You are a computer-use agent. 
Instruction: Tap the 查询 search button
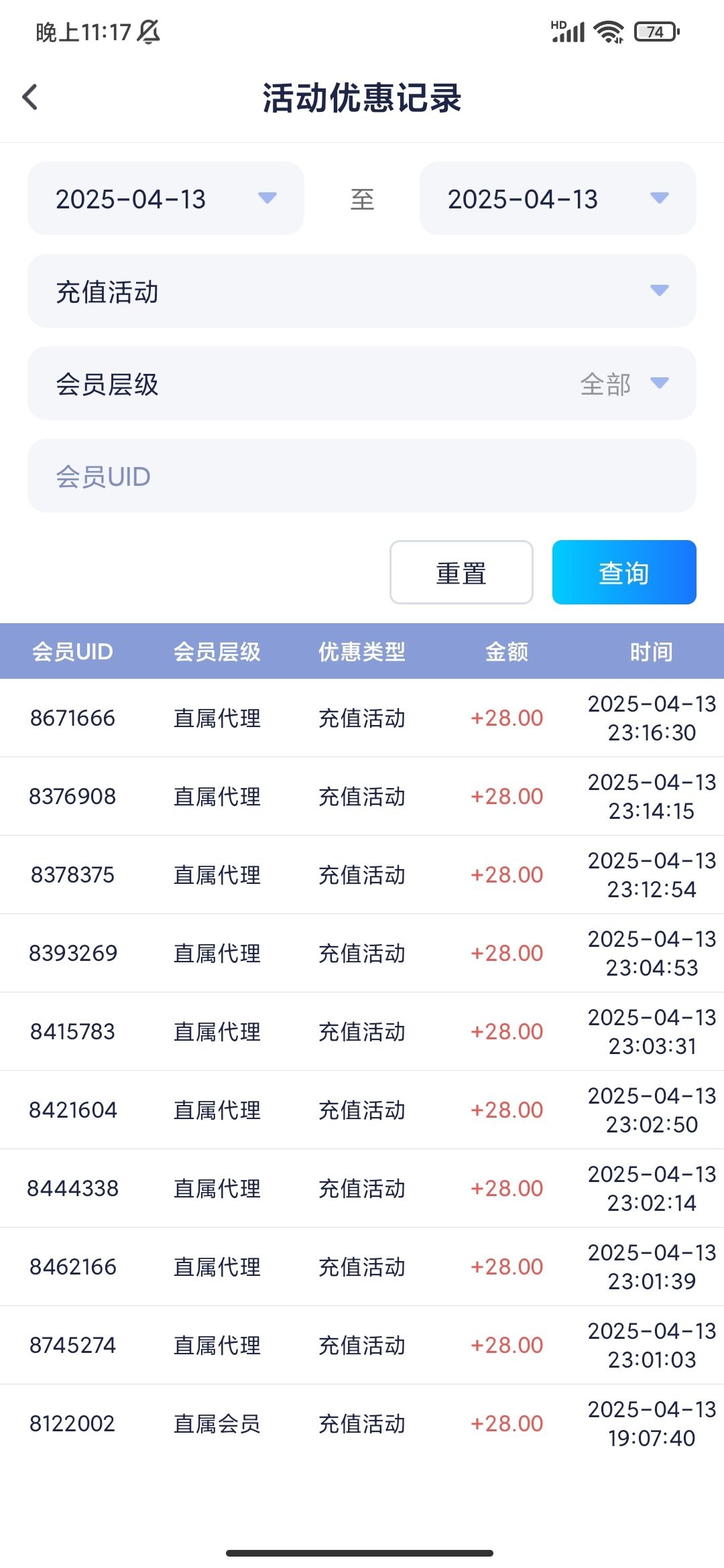click(624, 572)
